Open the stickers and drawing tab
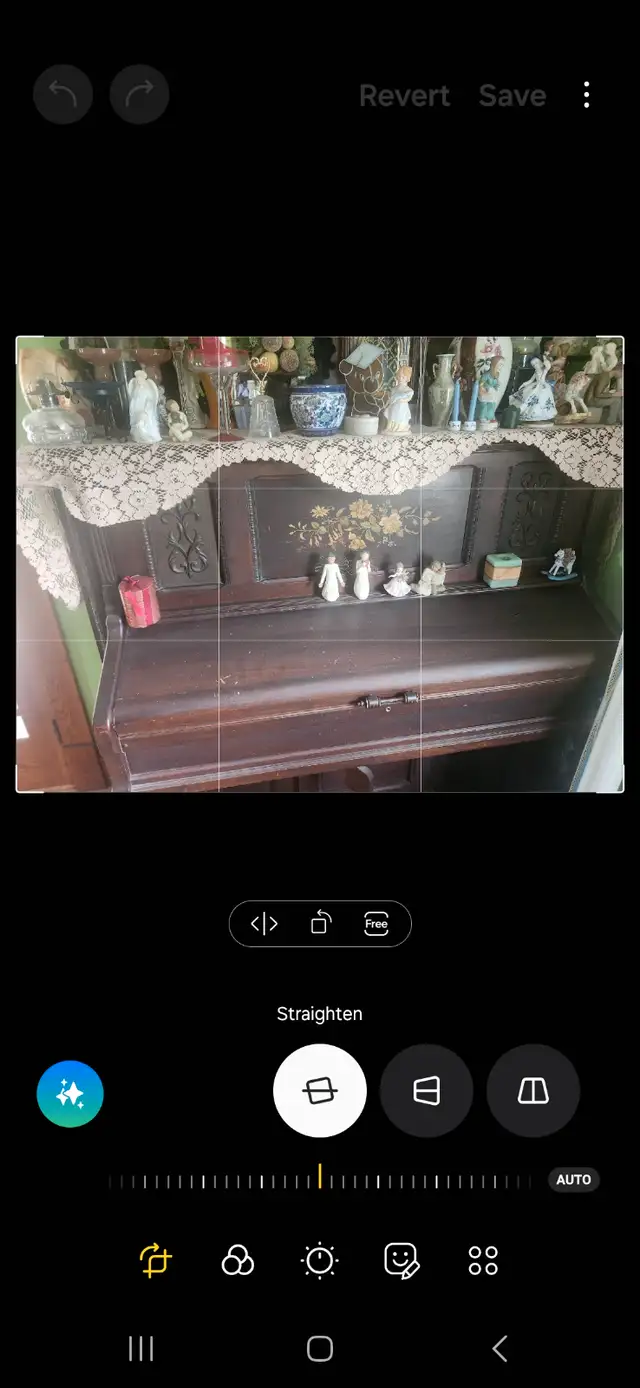Viewport: 640px width, 1388px height. [402, 1260]
